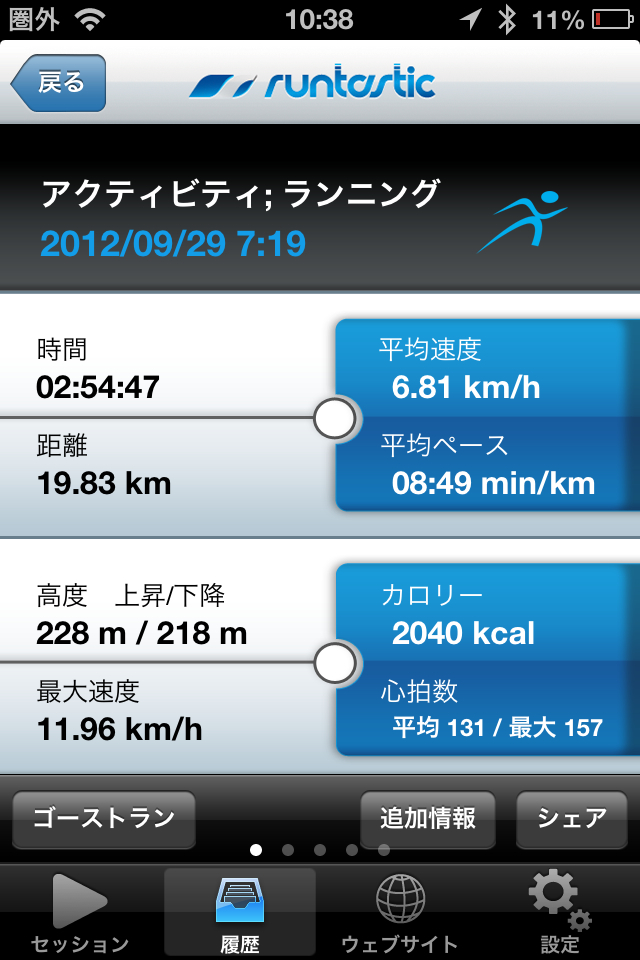Go to the 設定 settings tab
Viewport: 640px width, 960px height.
(560, 912)
